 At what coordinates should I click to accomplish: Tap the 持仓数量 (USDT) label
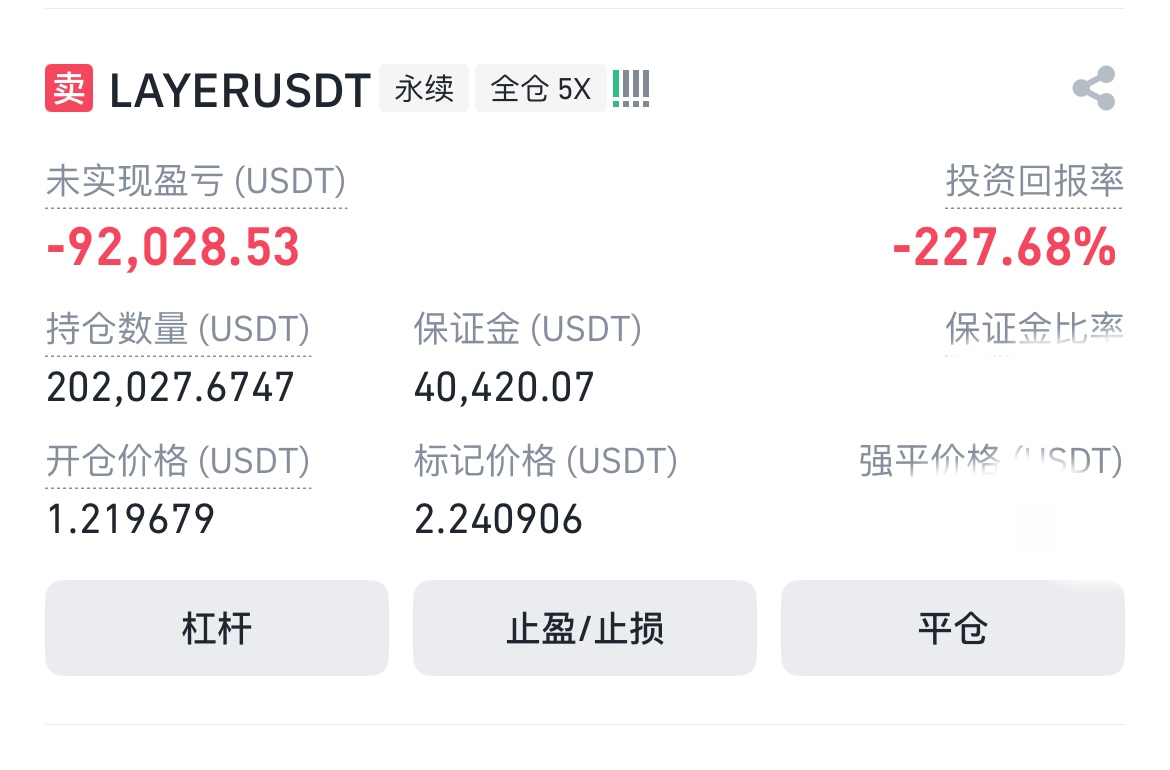coord(178,329)
